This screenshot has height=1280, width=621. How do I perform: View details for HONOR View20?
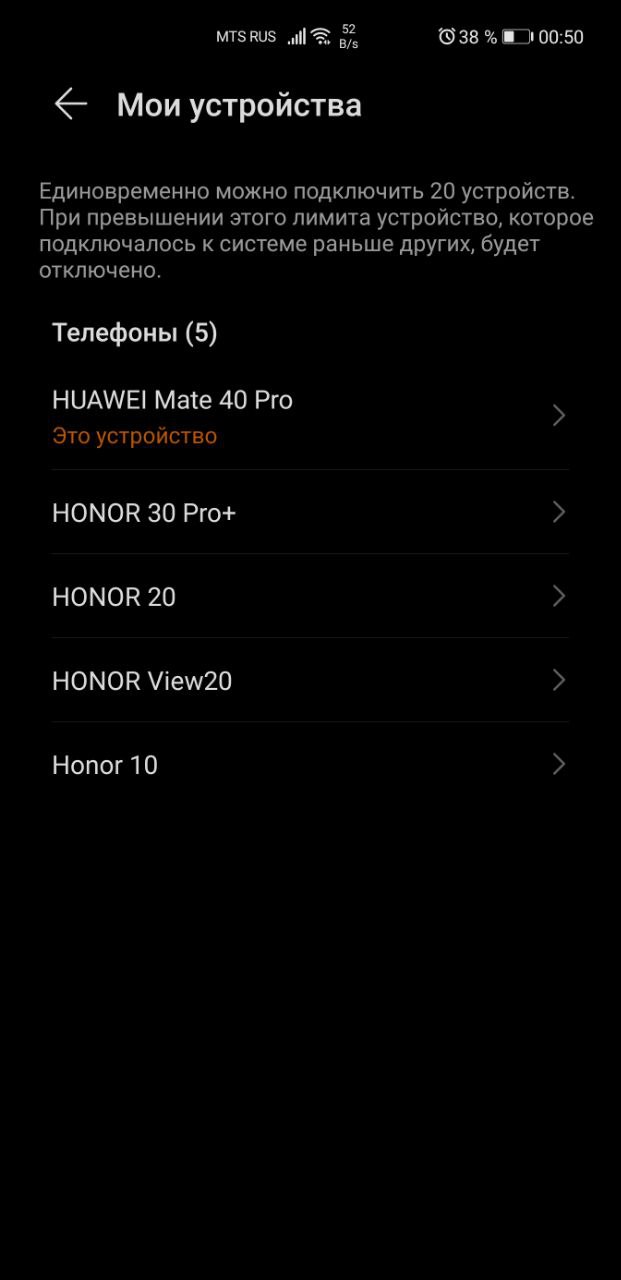tap(310, 680)
